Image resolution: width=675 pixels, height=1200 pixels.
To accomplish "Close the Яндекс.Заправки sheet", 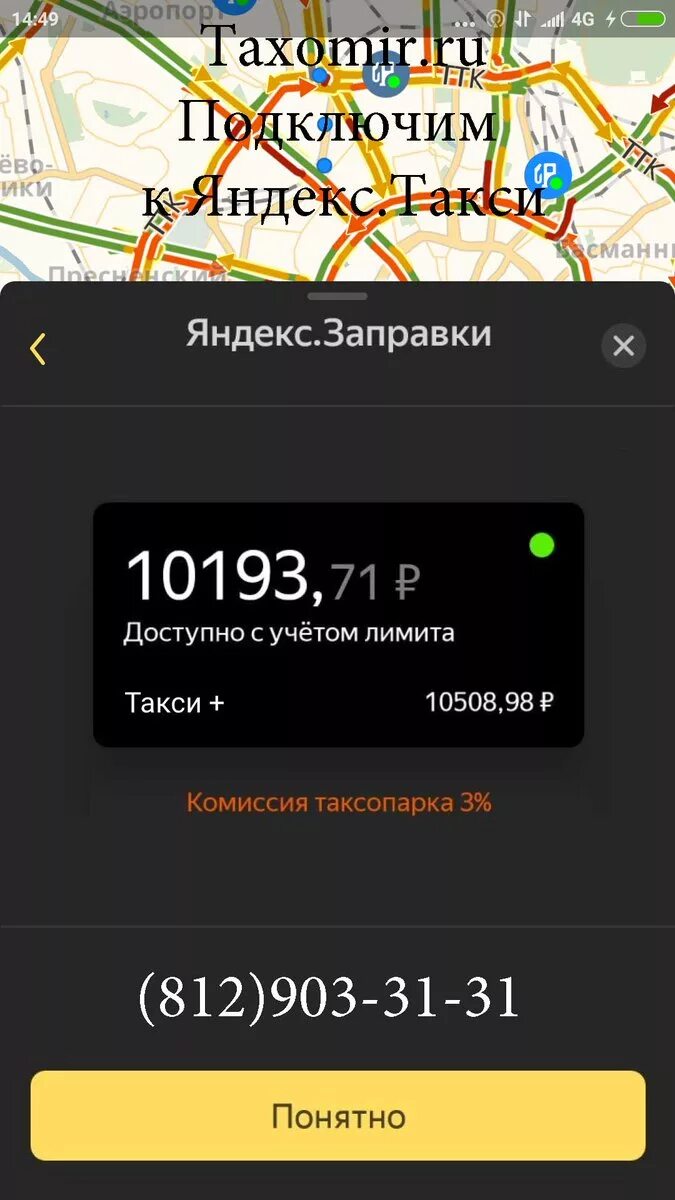I will pos(623,346).
